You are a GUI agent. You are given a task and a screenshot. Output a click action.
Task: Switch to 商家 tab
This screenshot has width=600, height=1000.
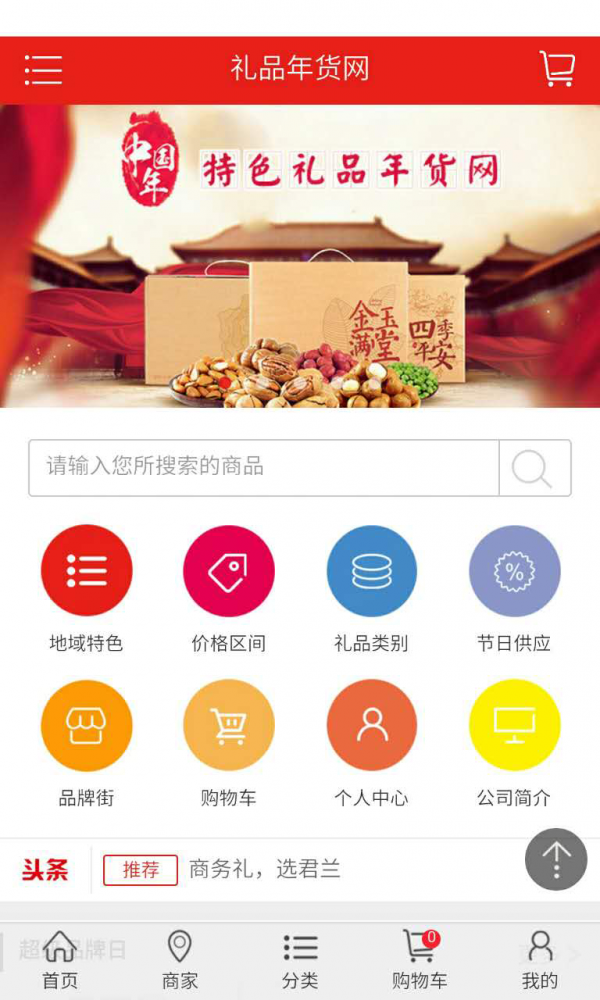pos(180,960)
